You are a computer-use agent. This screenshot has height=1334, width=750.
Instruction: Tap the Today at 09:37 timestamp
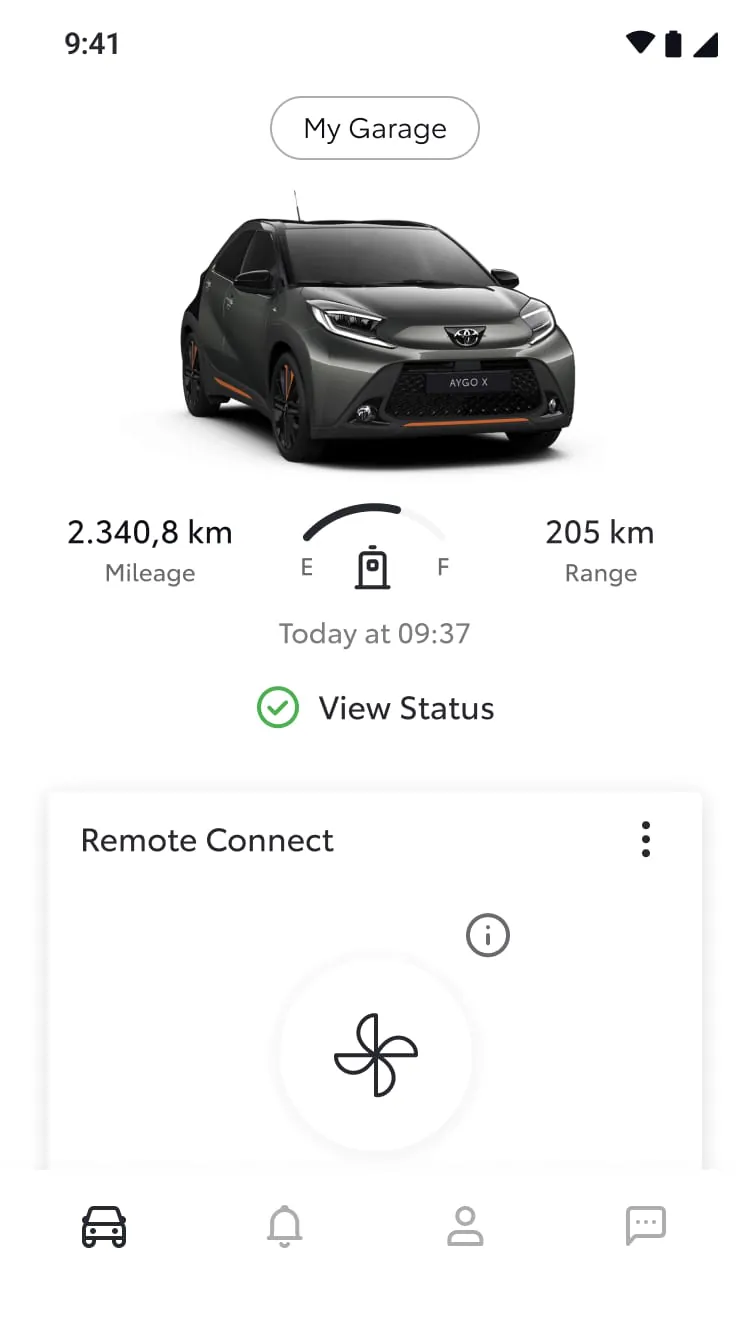tap(374, 633)
